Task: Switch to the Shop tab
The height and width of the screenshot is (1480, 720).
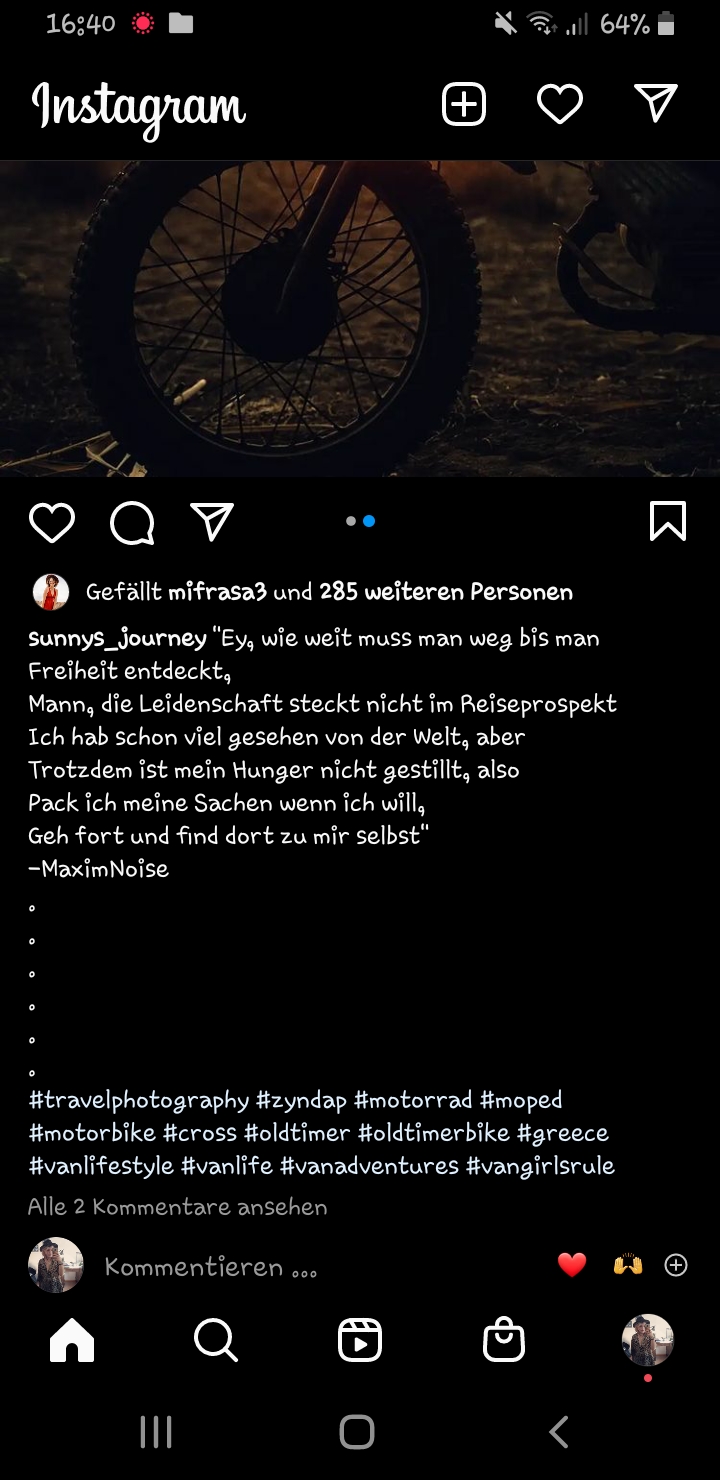Action: (504, 1341)
